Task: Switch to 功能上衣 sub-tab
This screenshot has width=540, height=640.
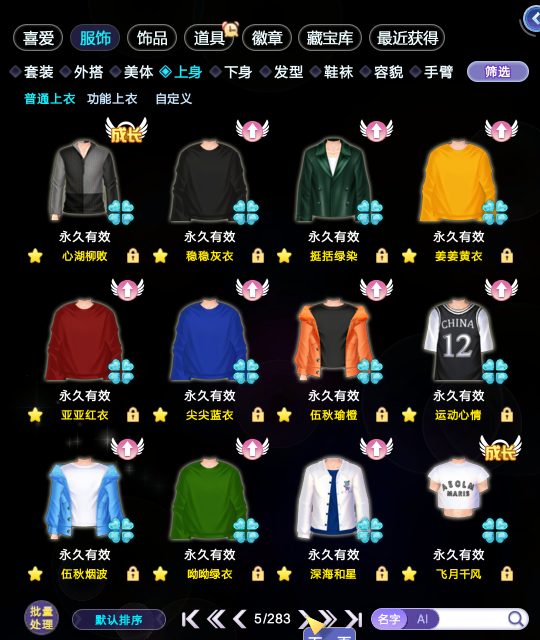Action: pos(112,99)
